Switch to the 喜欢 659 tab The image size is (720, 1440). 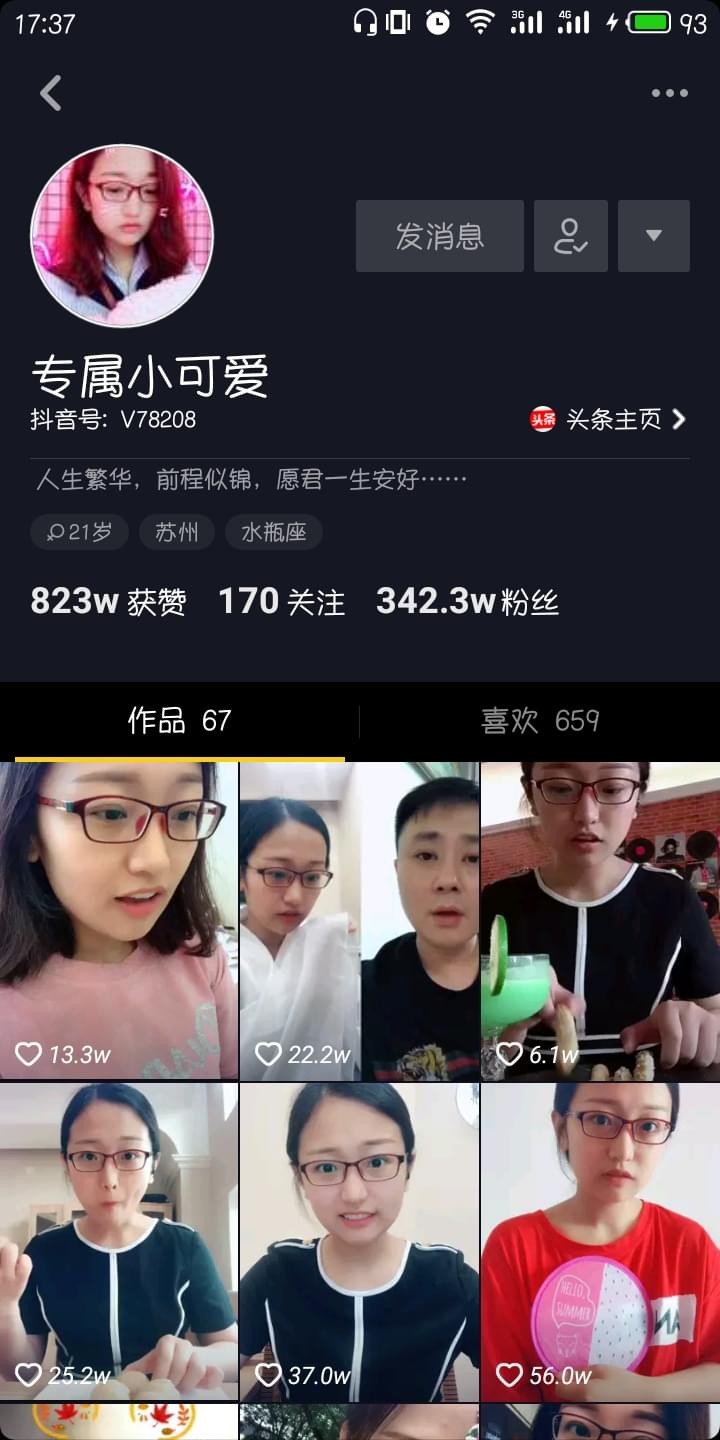click(x=540, y=721)
